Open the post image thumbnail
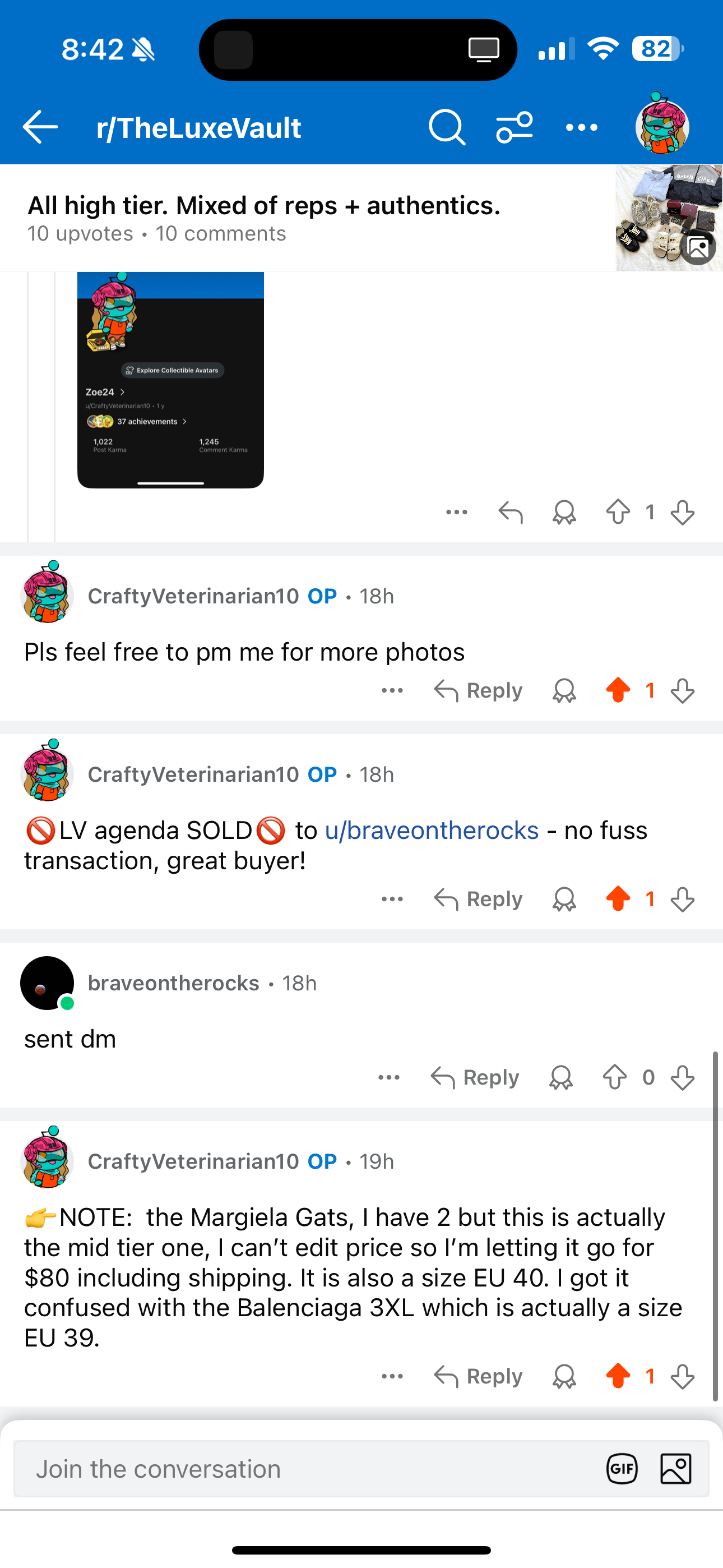Viewport: 723px width, 1568px height. point(668,218)
